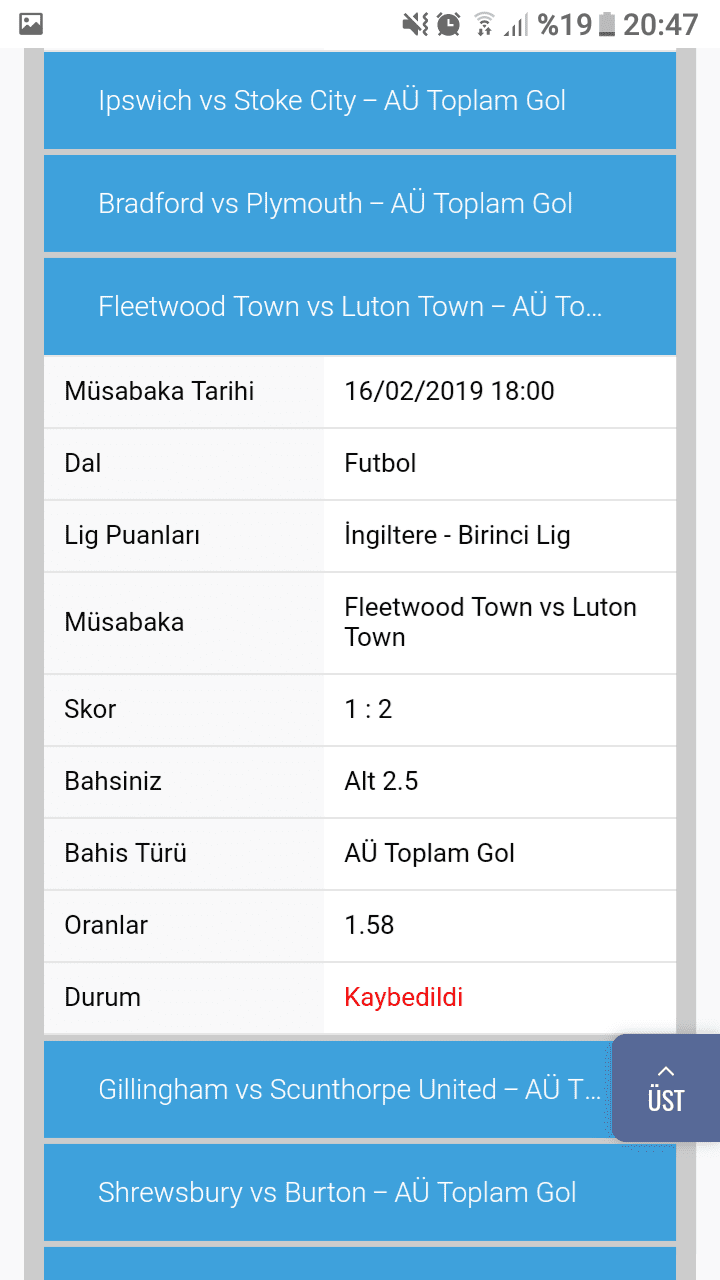
Task: Expand the Ipswich vs Stoke City section
Action: tap(360, 101)
